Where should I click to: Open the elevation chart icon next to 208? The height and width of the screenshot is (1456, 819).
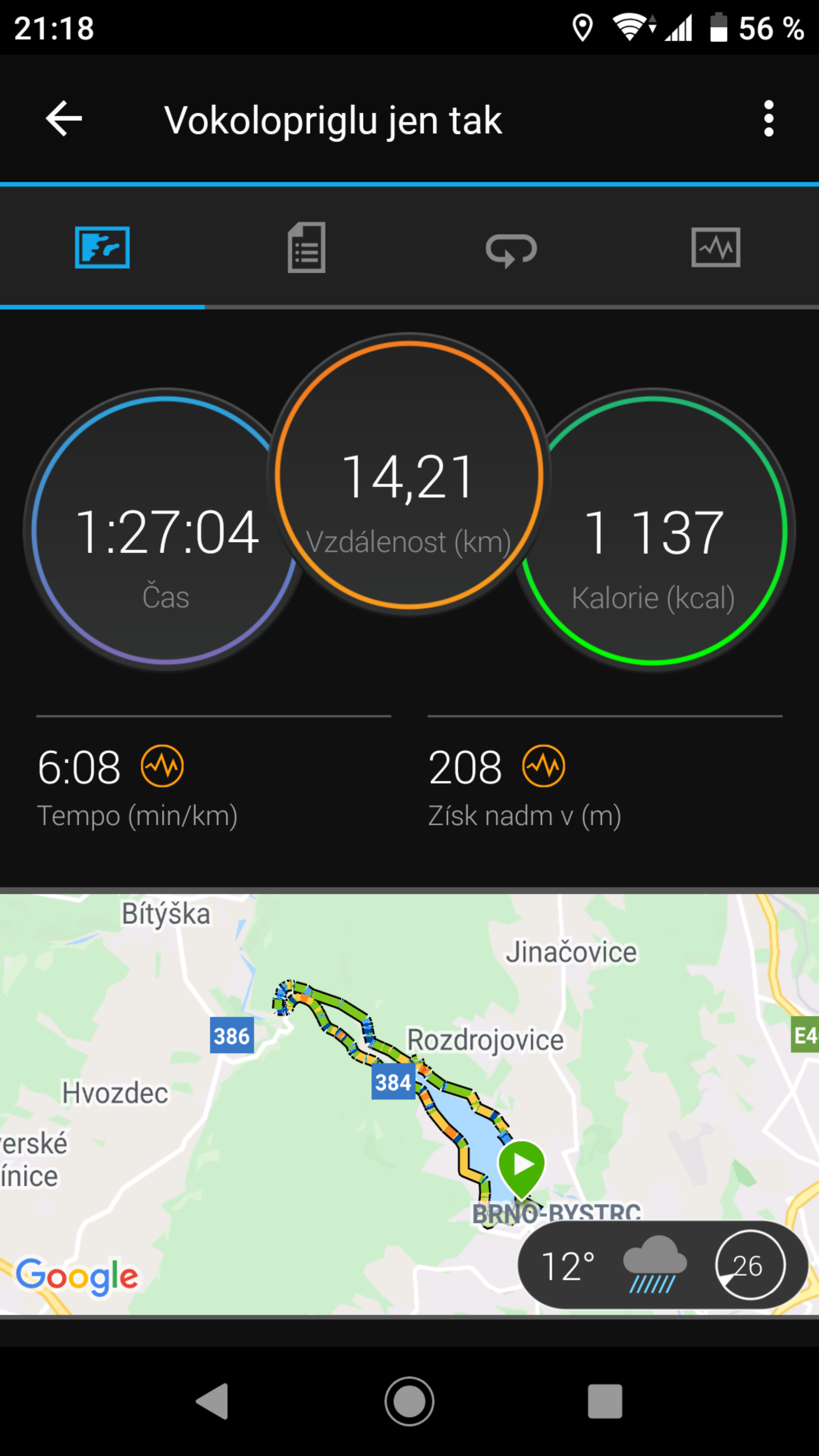[x=544, y=766]
